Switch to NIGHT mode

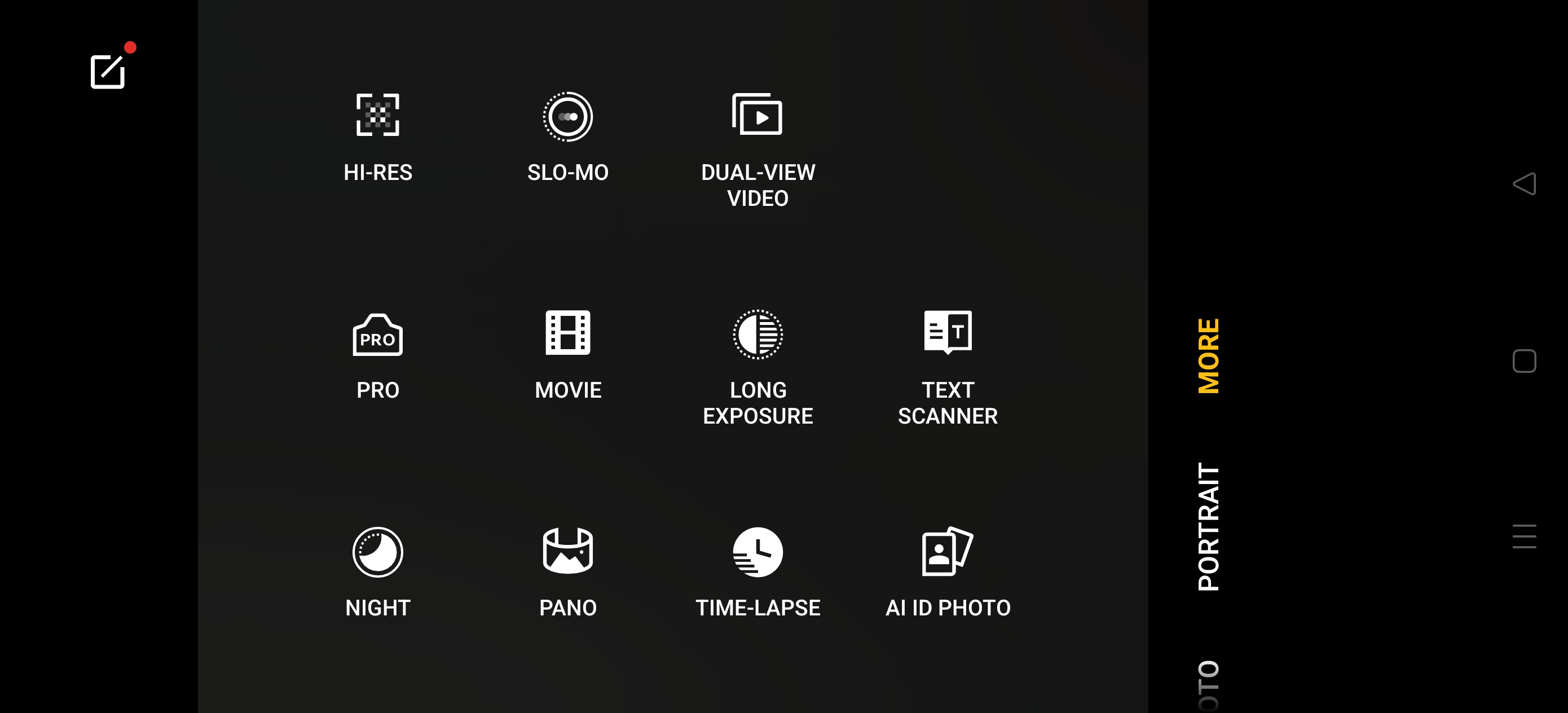[377, 571]
